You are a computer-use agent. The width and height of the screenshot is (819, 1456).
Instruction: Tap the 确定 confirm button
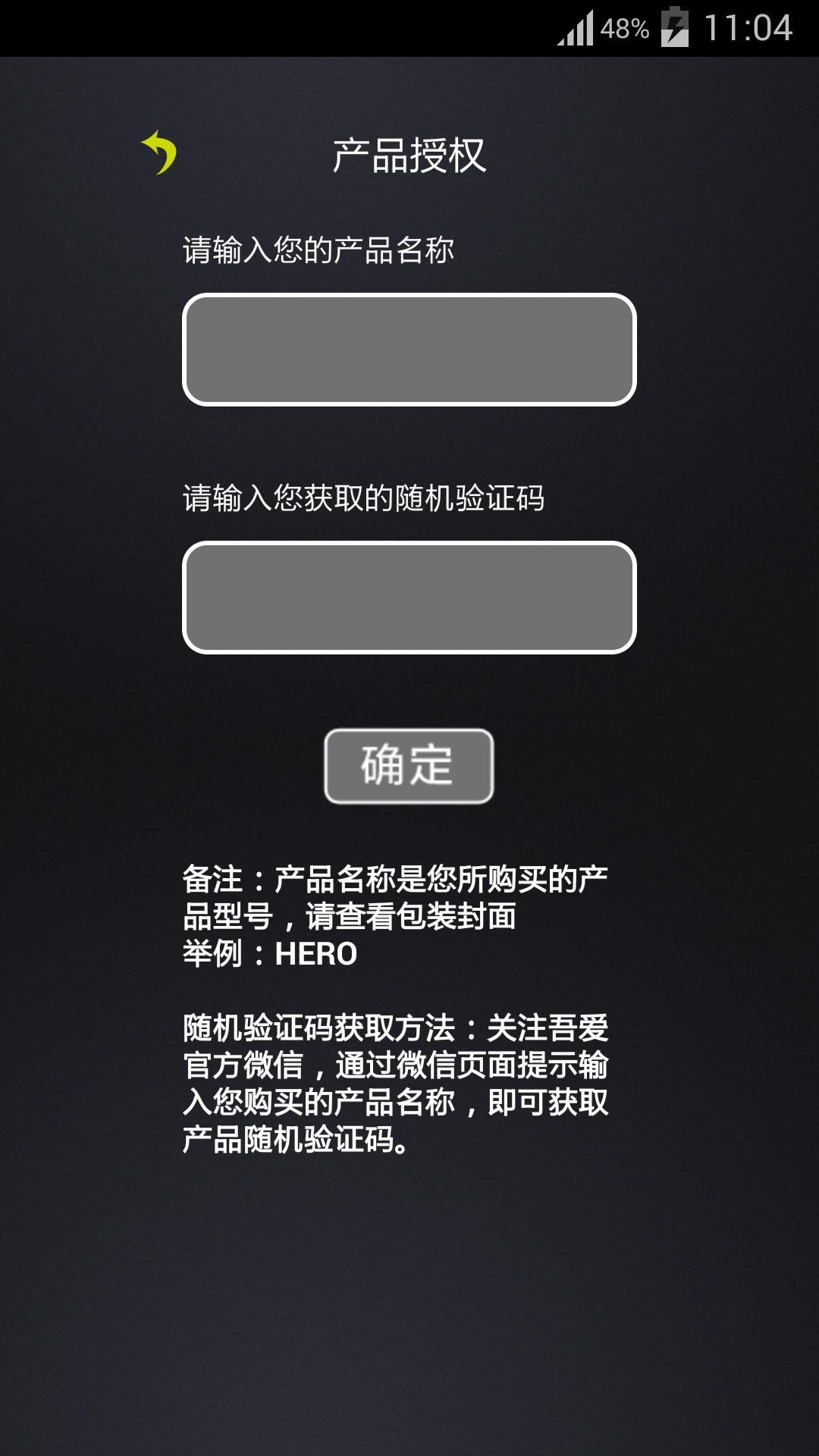[409, 766]
